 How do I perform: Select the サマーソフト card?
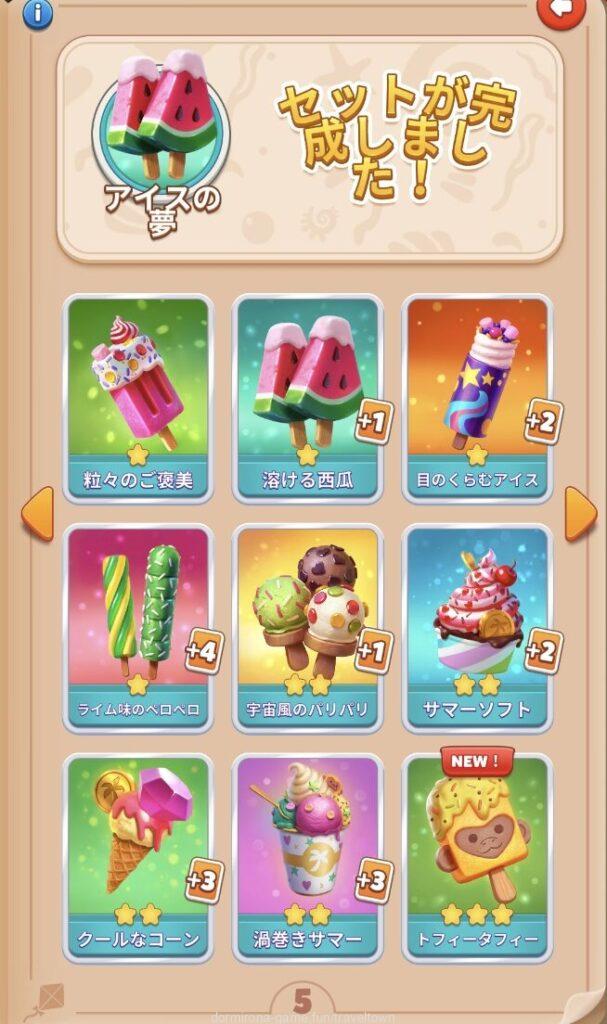click(x=477, y=626)
